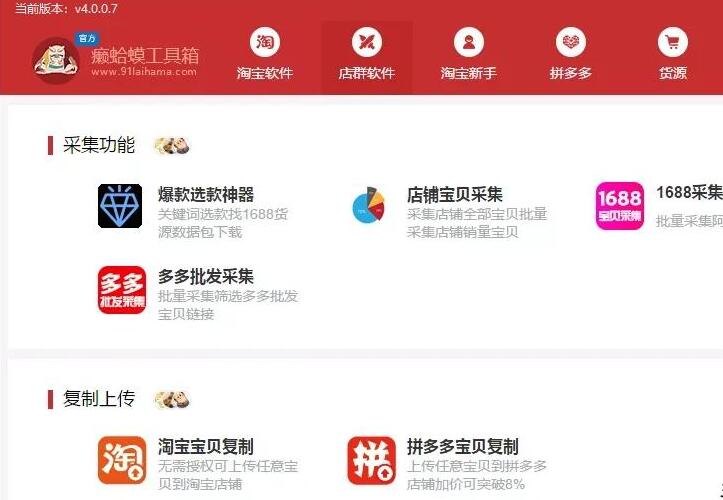Screen dimensions: 723x500
Task: Launch the 店铺宝贝采集 tool
Action: 454,195
